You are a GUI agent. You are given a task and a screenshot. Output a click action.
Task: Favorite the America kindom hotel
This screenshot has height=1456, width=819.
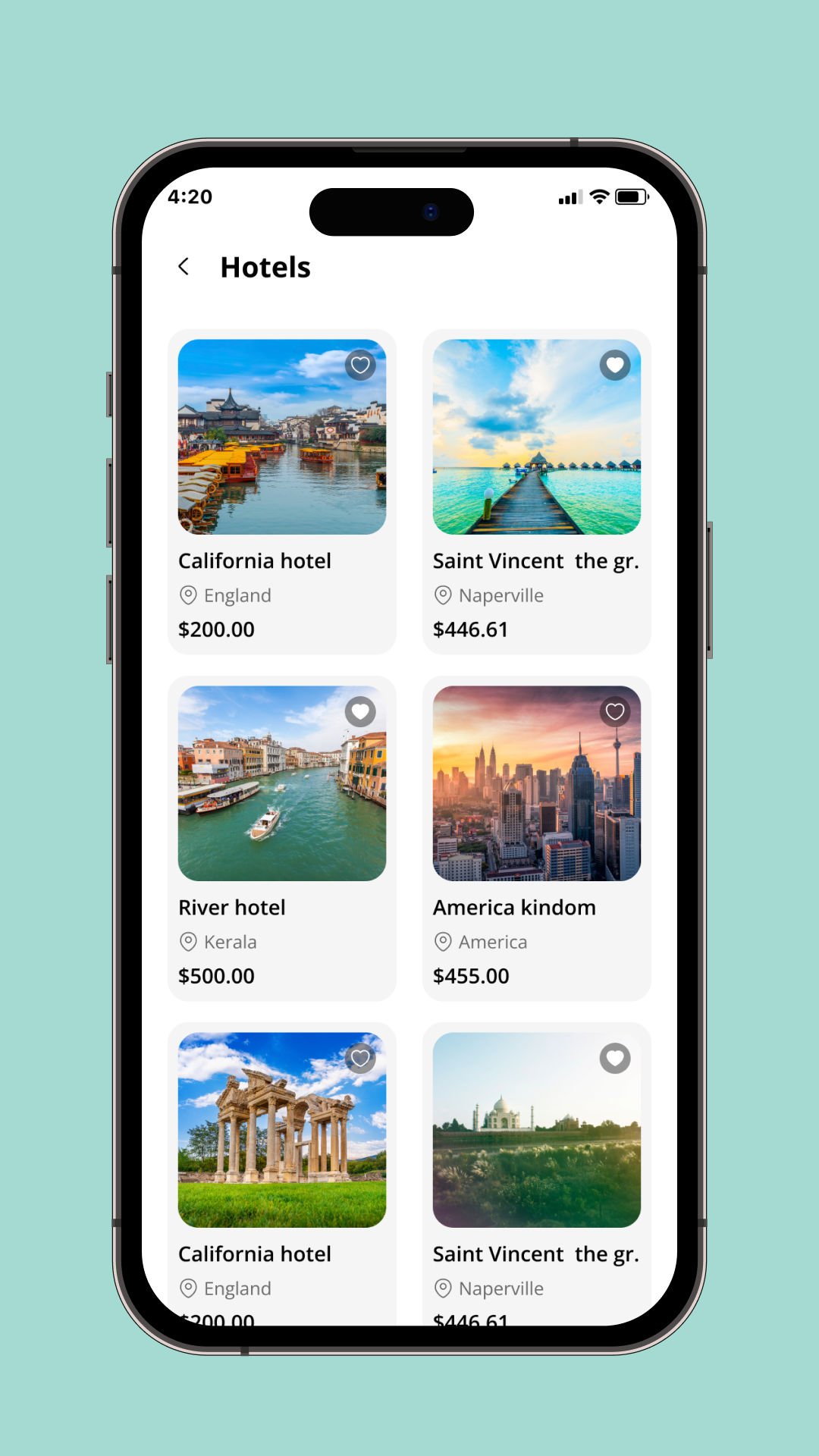pos(615,712)
